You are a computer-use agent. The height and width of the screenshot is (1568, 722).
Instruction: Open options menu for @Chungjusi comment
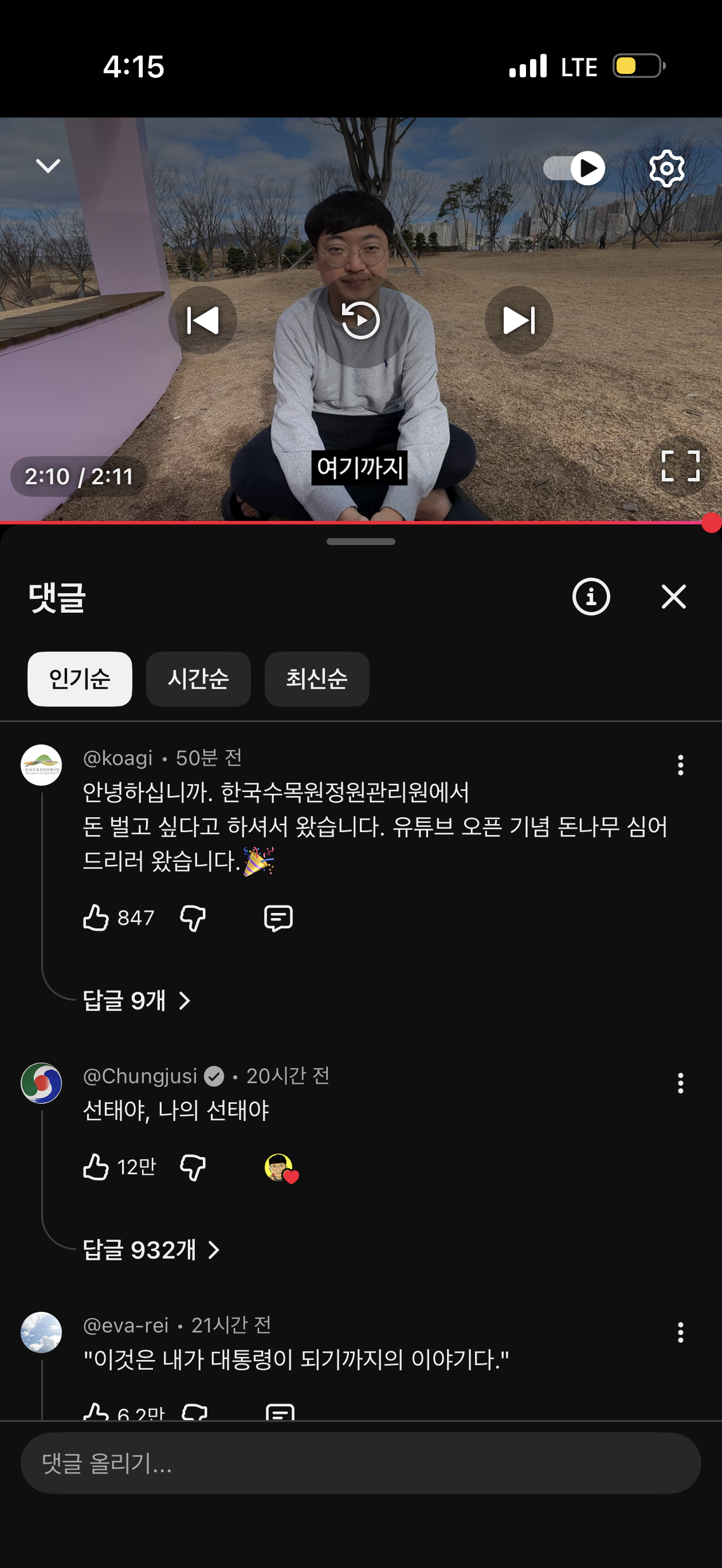(x=680, y=1083)
